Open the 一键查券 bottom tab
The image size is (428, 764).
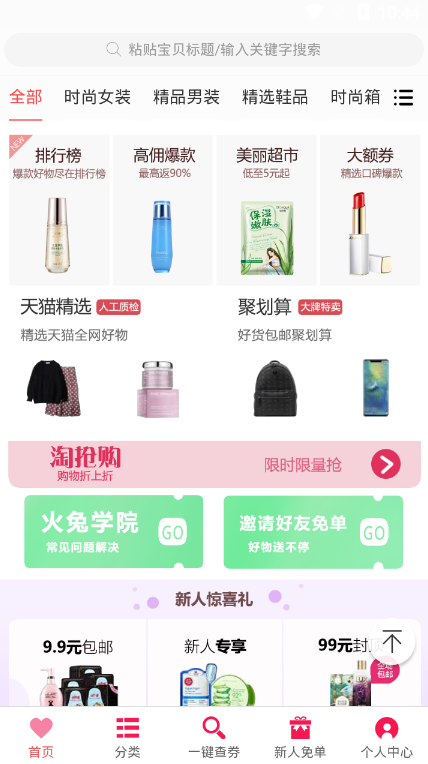pyautogui.click(x=214, y=737)
